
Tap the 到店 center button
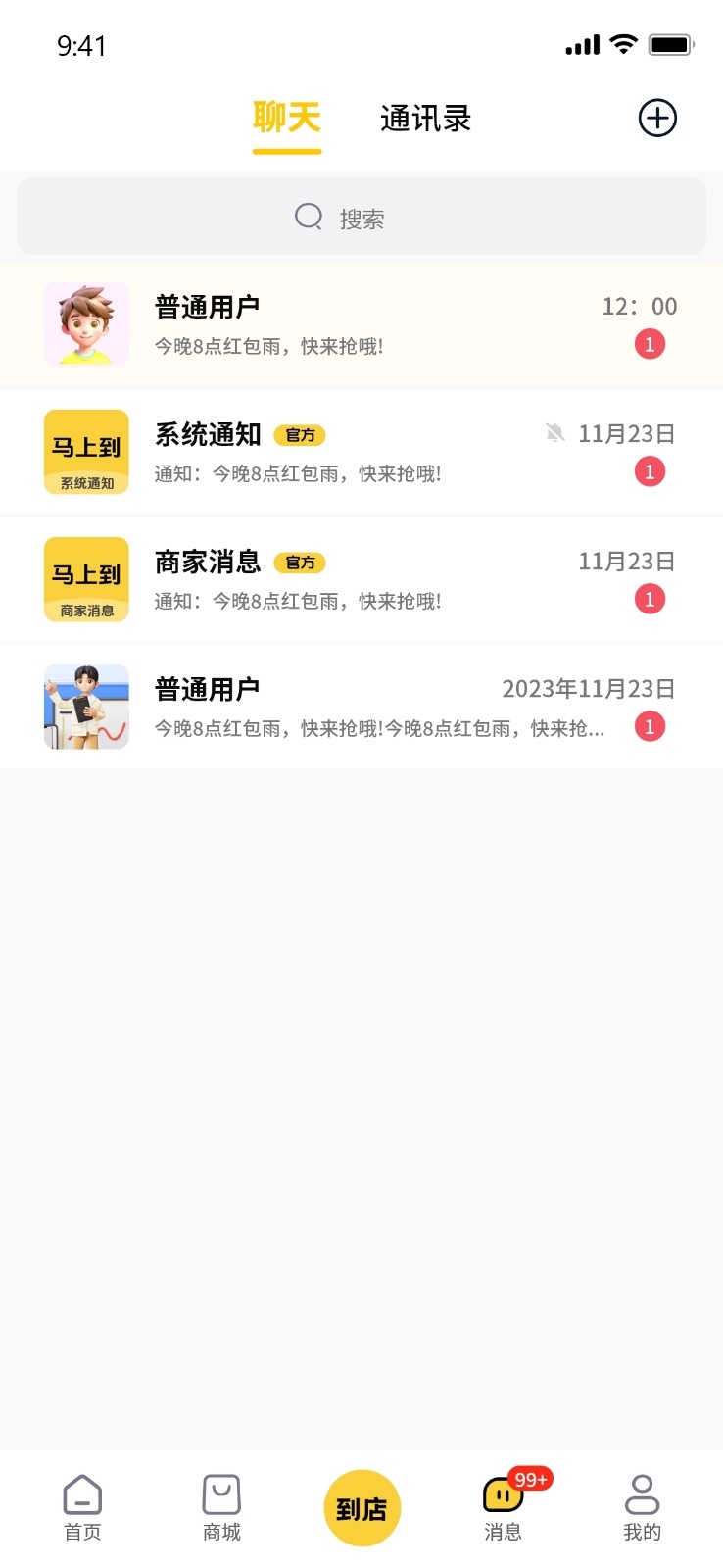pyautogui.click(x=361, y=1508)
